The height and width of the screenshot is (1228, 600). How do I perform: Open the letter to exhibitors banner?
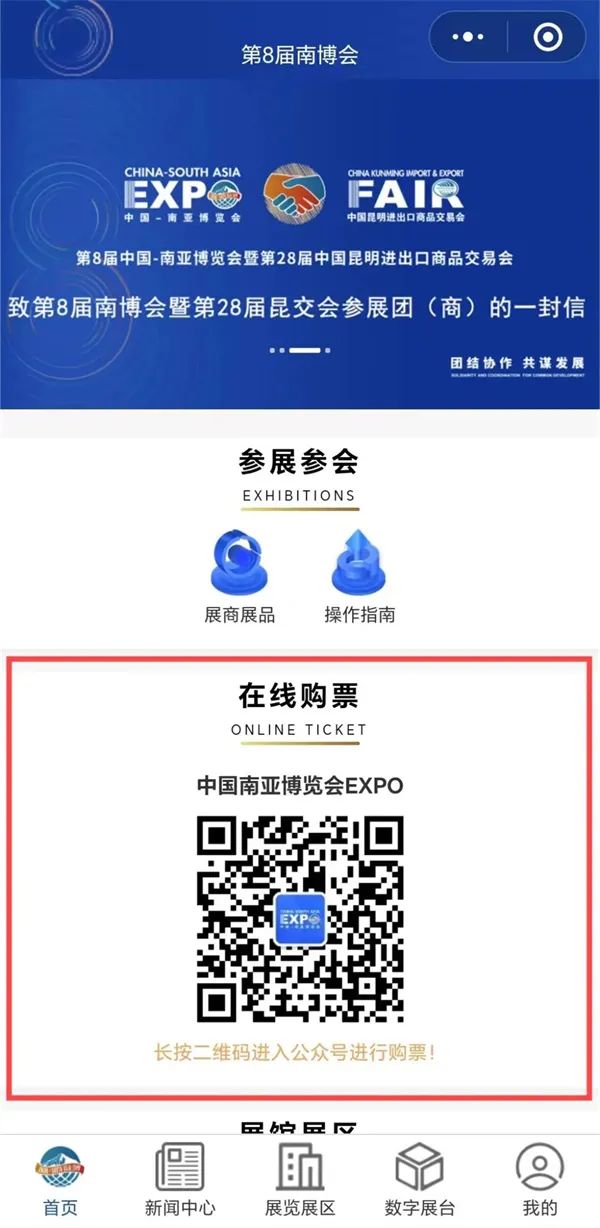[298, 307]
